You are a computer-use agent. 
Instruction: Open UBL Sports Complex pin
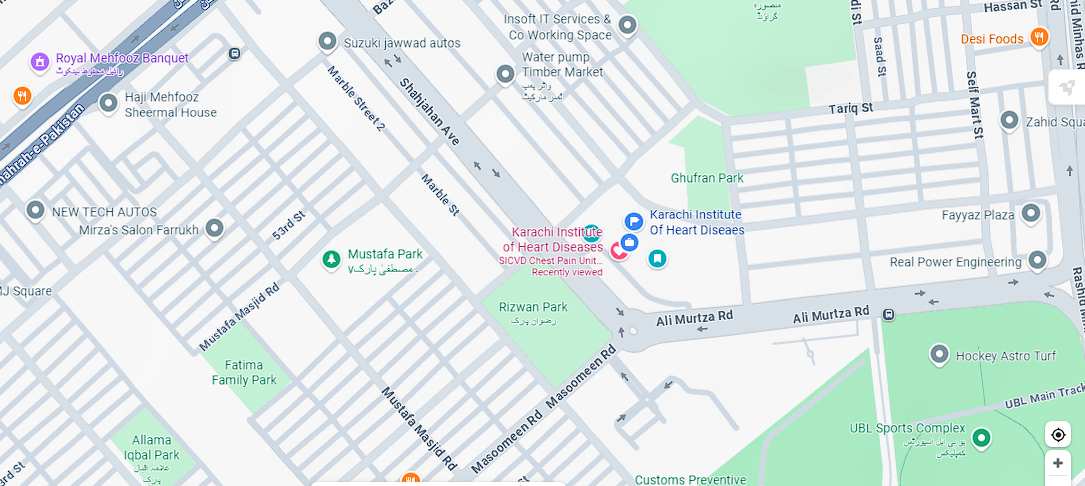tap(982, 438)
